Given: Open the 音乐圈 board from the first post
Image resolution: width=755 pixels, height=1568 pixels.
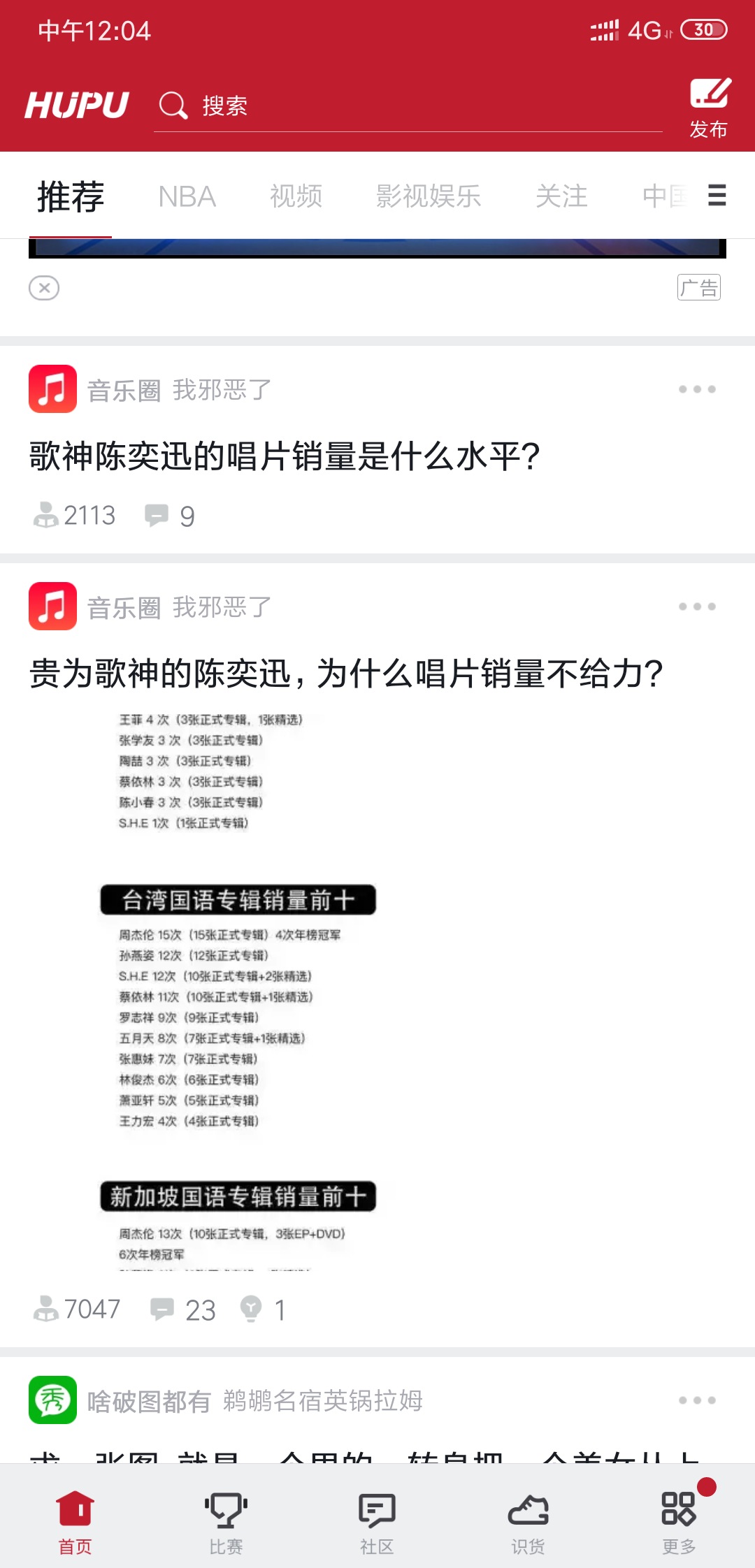Looking at the screenshot, I should click(x=123, y=391).
